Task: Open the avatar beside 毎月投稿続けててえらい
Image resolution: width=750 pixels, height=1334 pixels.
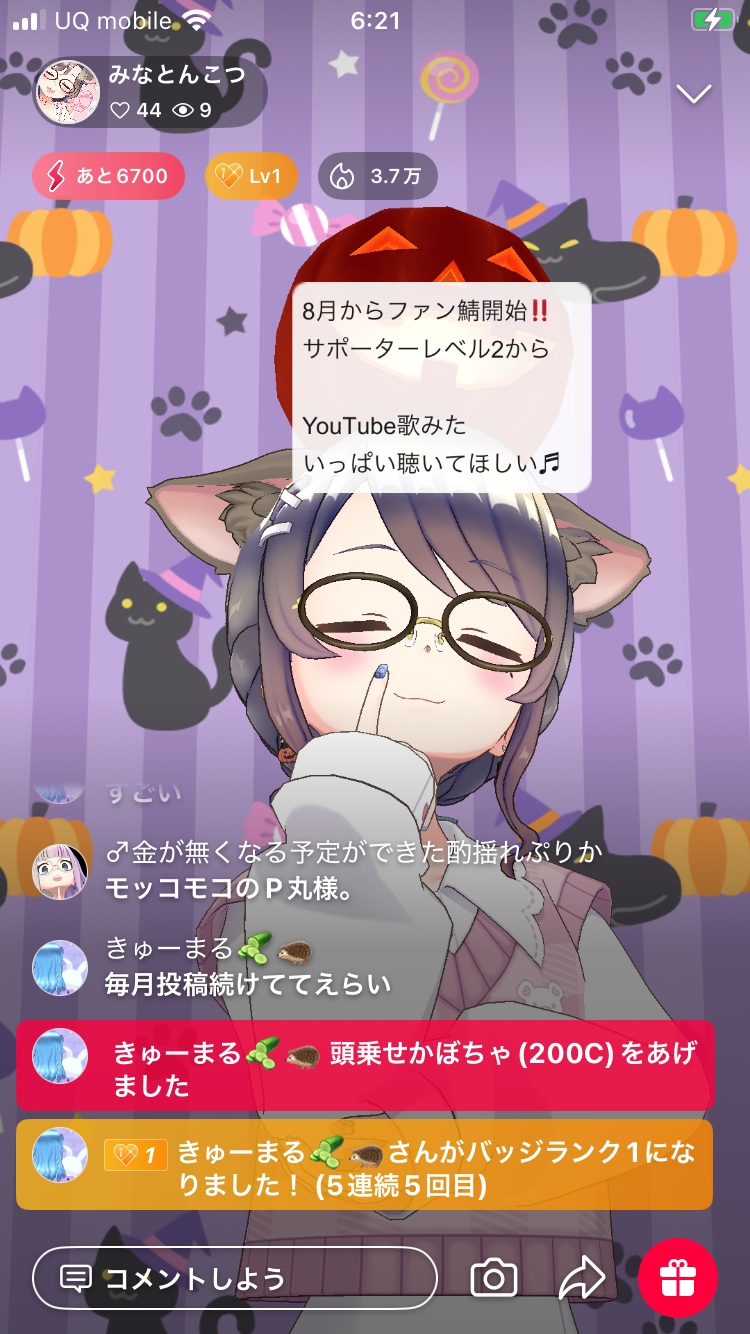Action: [x=60, y=967]
